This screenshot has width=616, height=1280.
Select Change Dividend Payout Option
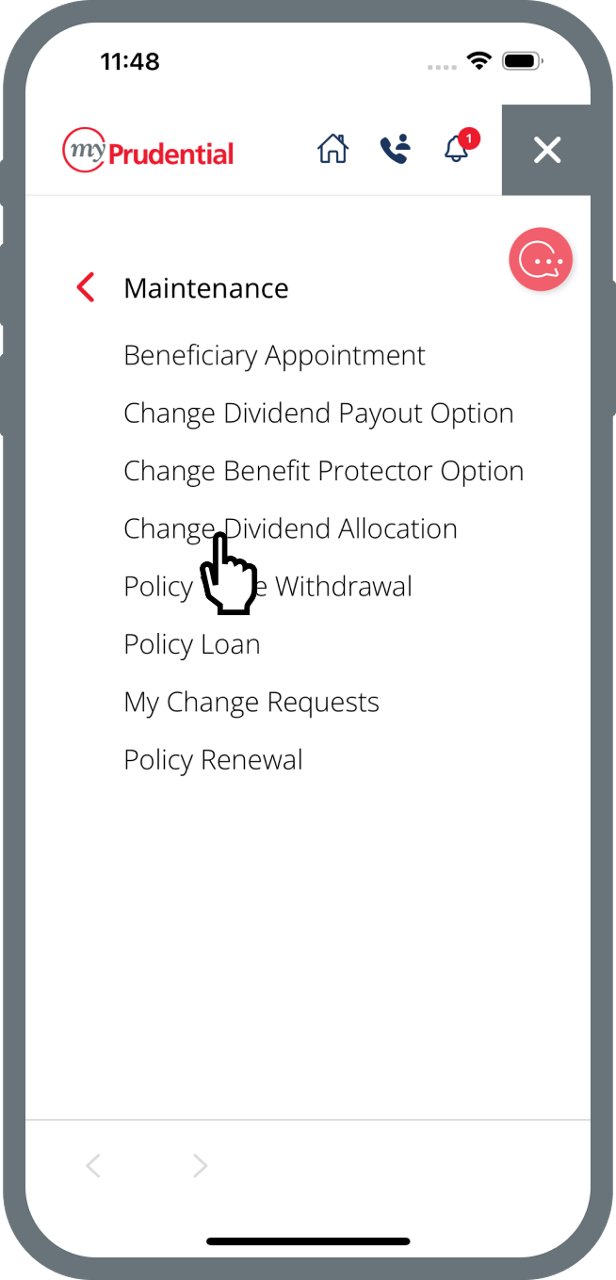(318, 414)
